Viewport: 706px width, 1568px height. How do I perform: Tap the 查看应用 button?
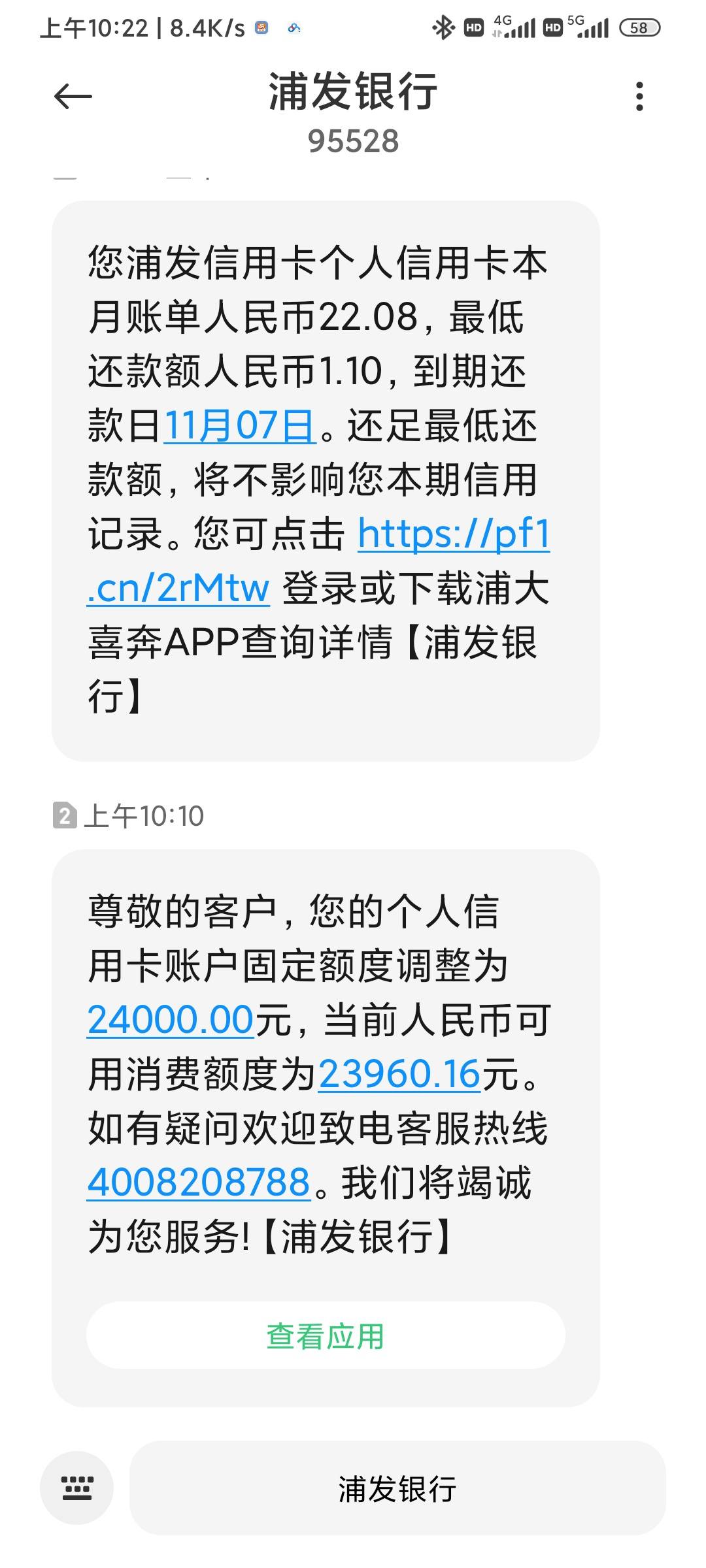pyautogui.click(x=326, y=1335)
